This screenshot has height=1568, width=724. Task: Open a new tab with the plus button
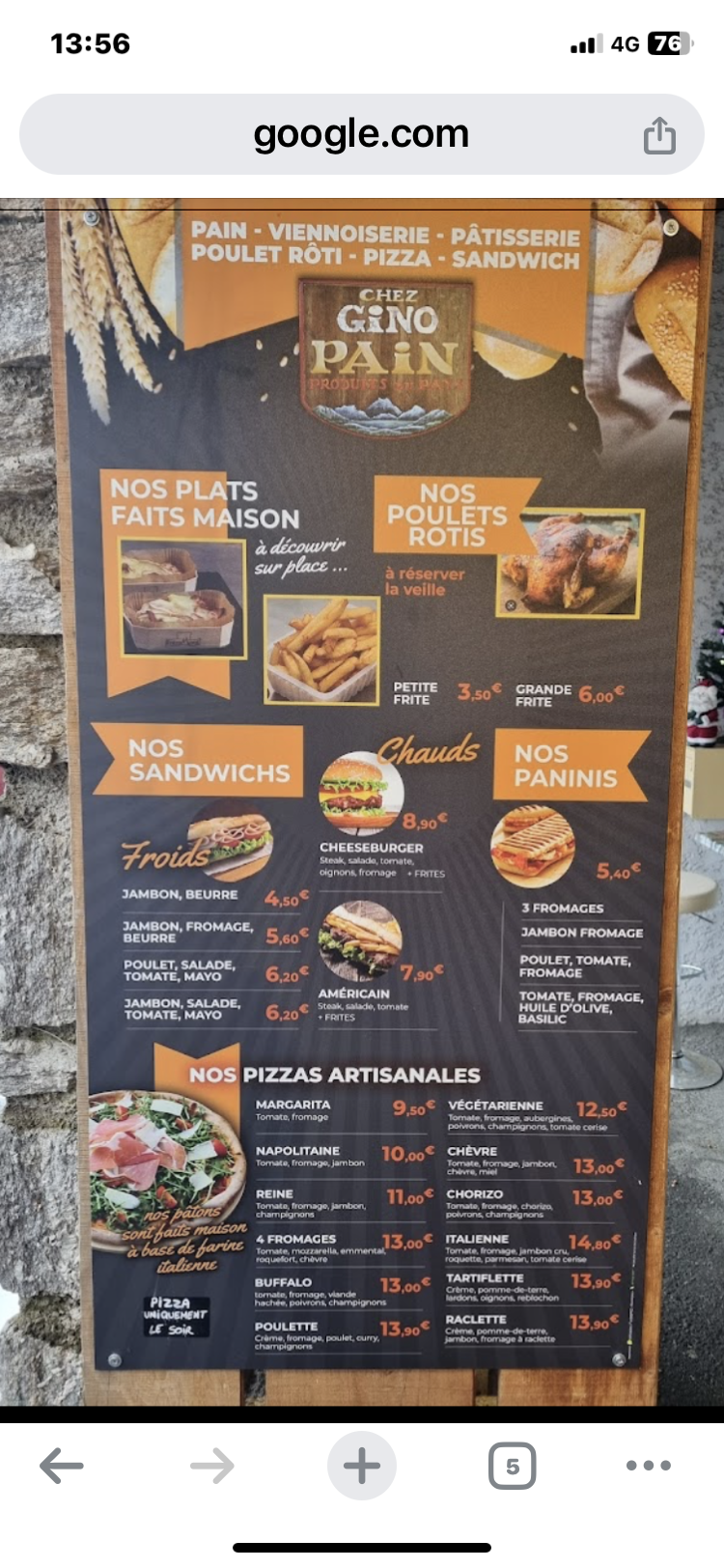point(362,1466)
